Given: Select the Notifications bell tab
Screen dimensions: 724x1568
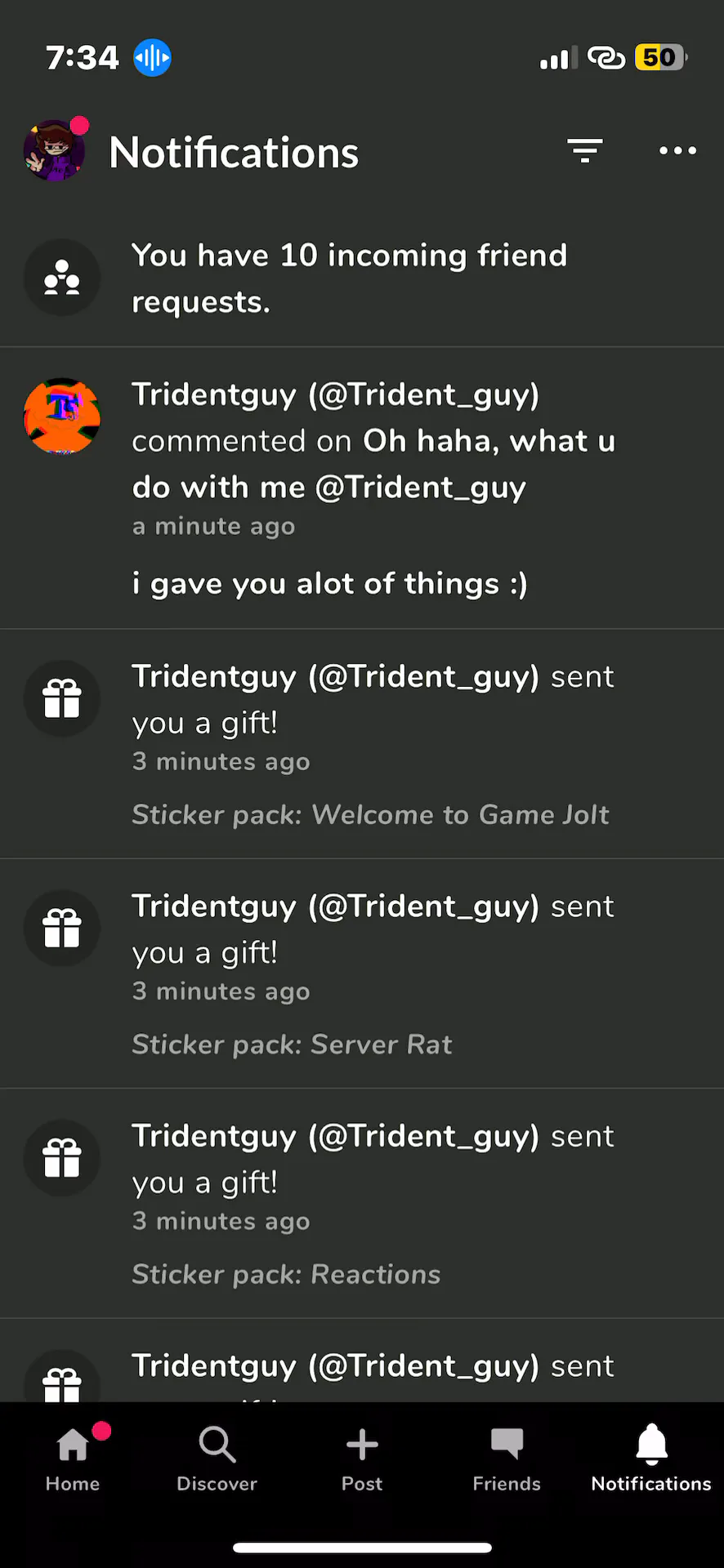Looking at the screenshot, I should [651, 1459].
